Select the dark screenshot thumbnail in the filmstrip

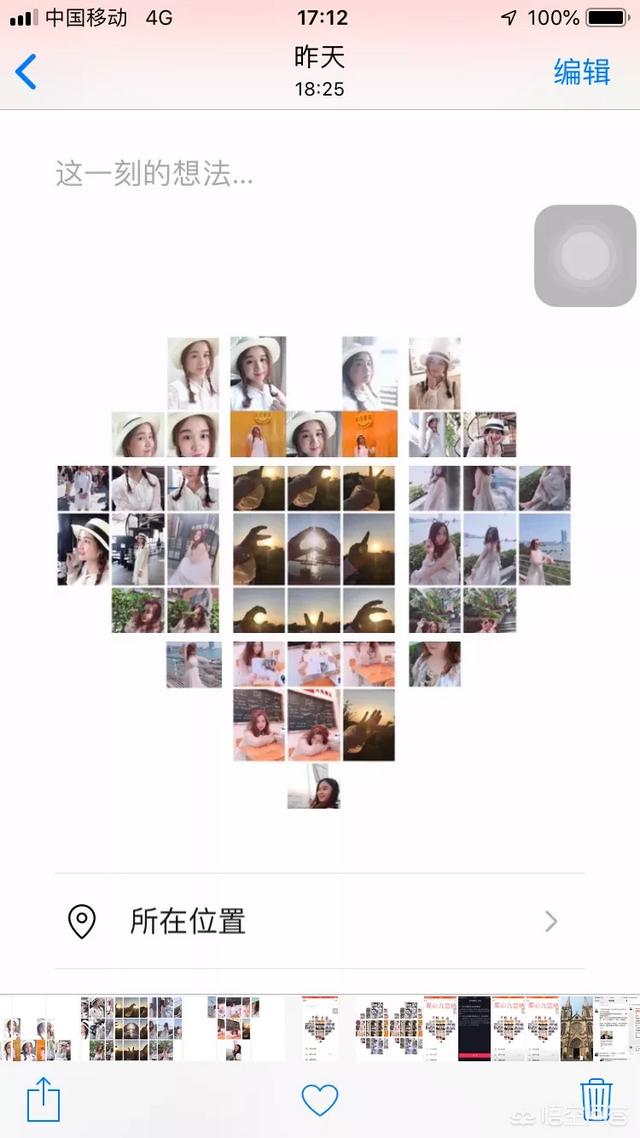pos(475,1028)
